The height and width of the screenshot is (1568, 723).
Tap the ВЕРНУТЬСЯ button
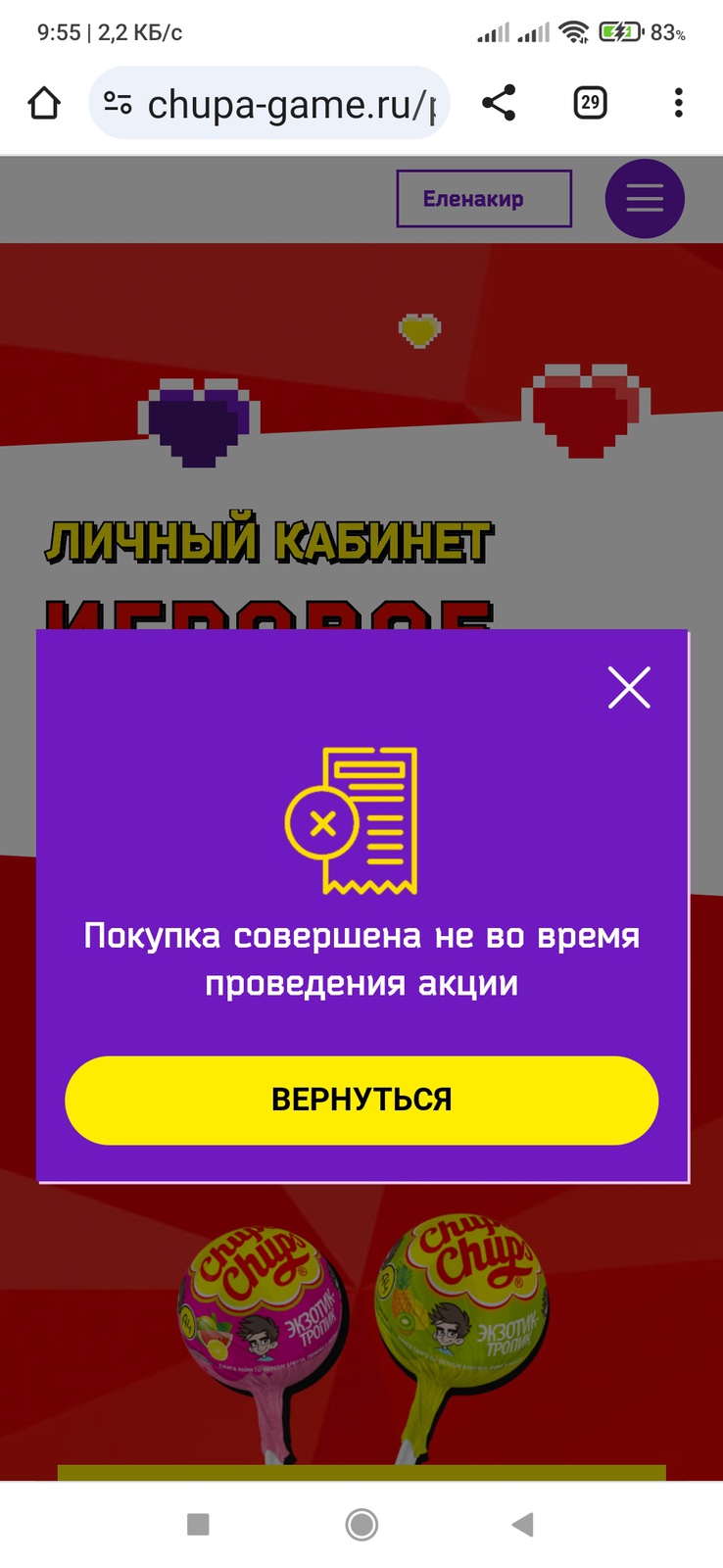point(361,1100)
